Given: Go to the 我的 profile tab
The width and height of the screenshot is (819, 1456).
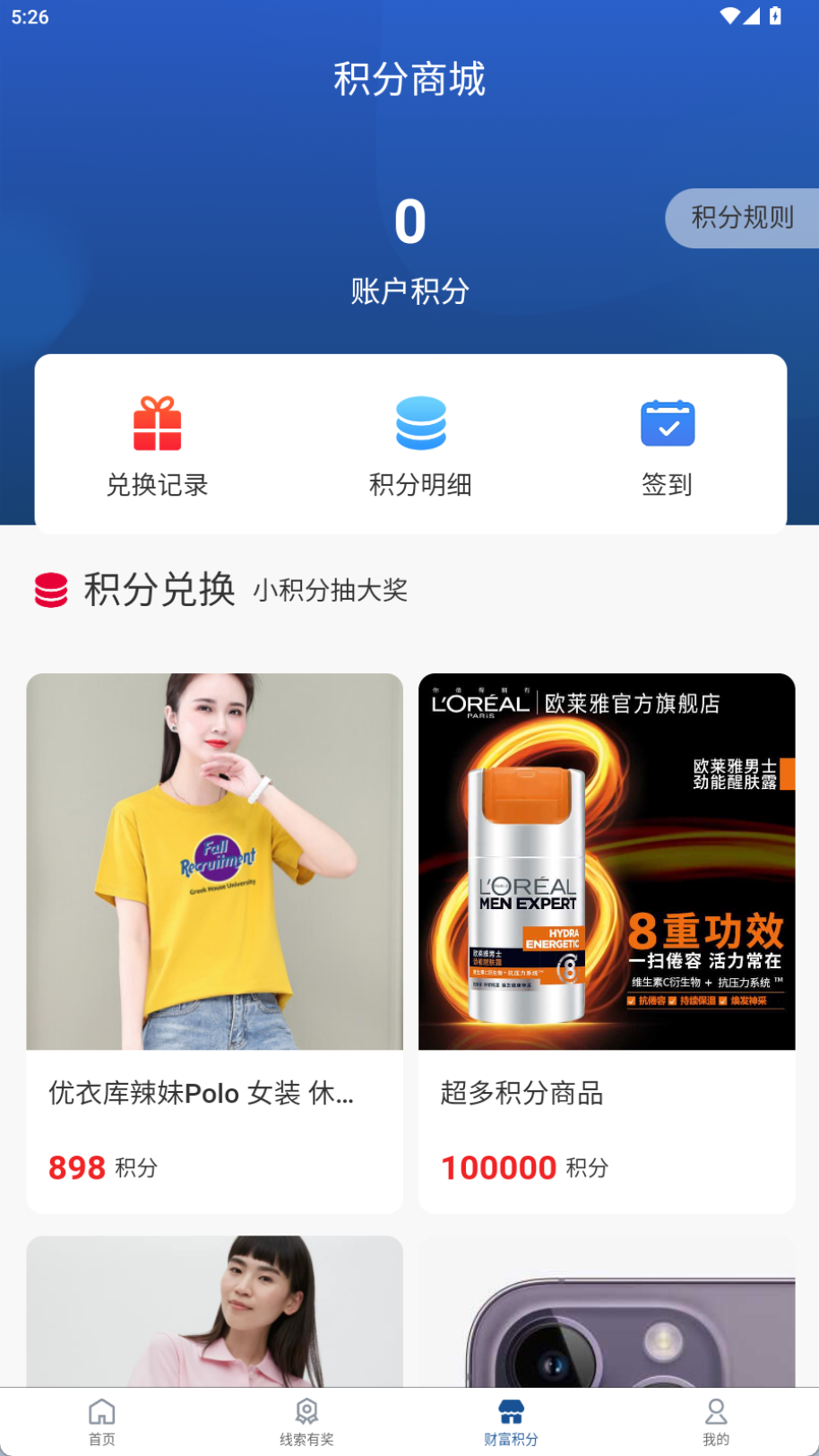Looking at the screenshot, I should [x=716, y=1422].
